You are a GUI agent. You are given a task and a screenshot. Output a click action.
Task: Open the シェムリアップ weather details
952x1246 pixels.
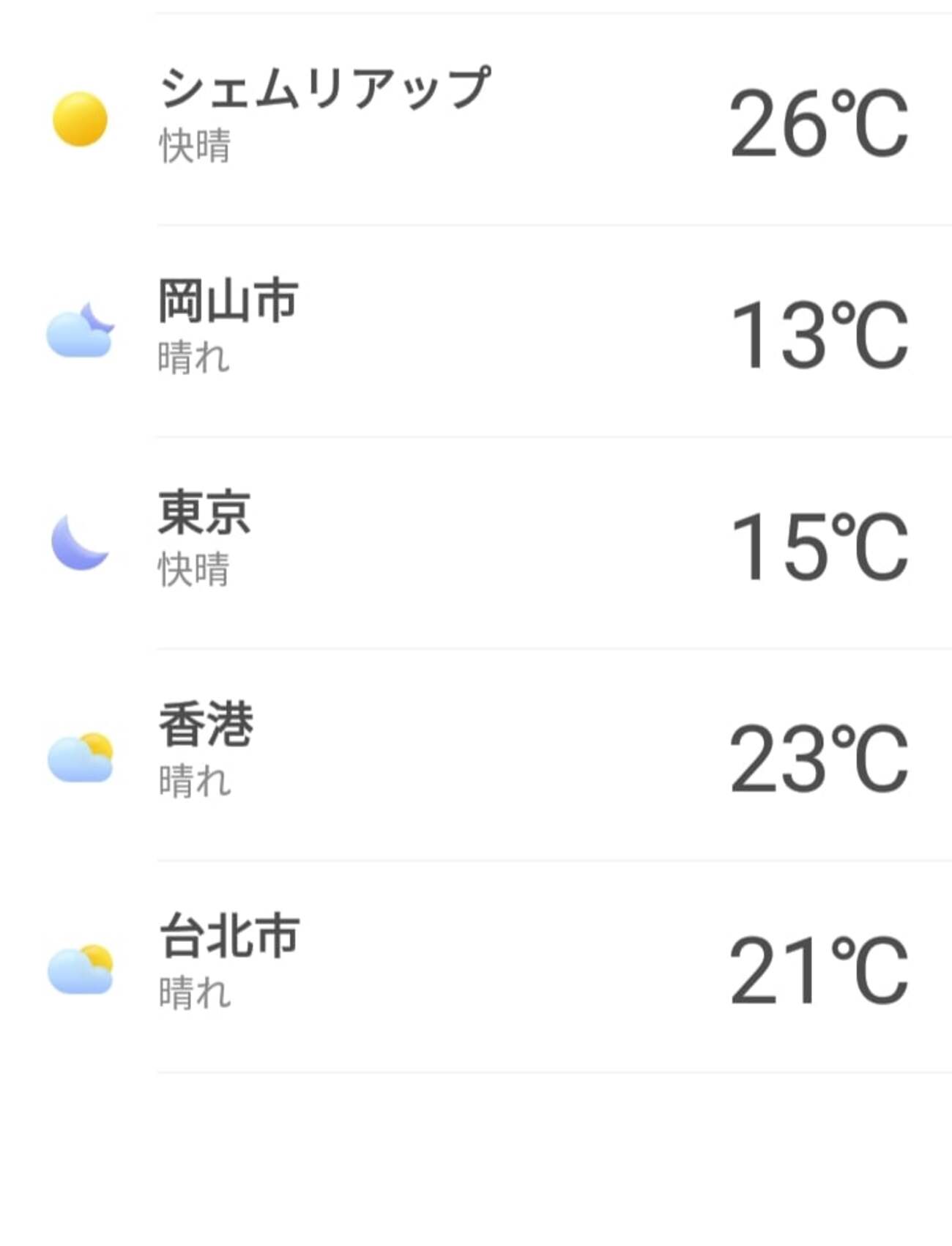coord(476,119)
